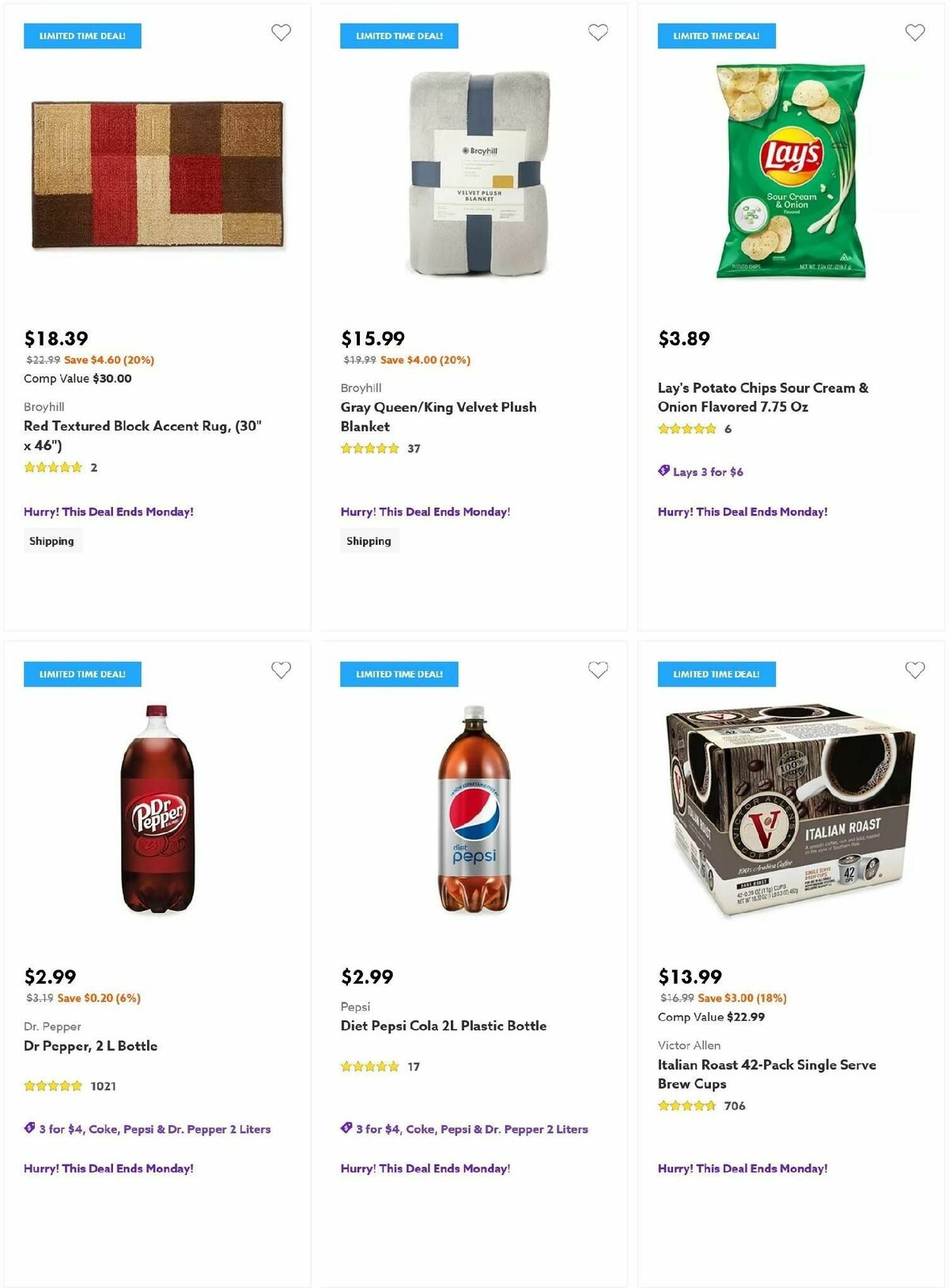Click the star rating for Dr Pepper reviews

coord(51,1086)
